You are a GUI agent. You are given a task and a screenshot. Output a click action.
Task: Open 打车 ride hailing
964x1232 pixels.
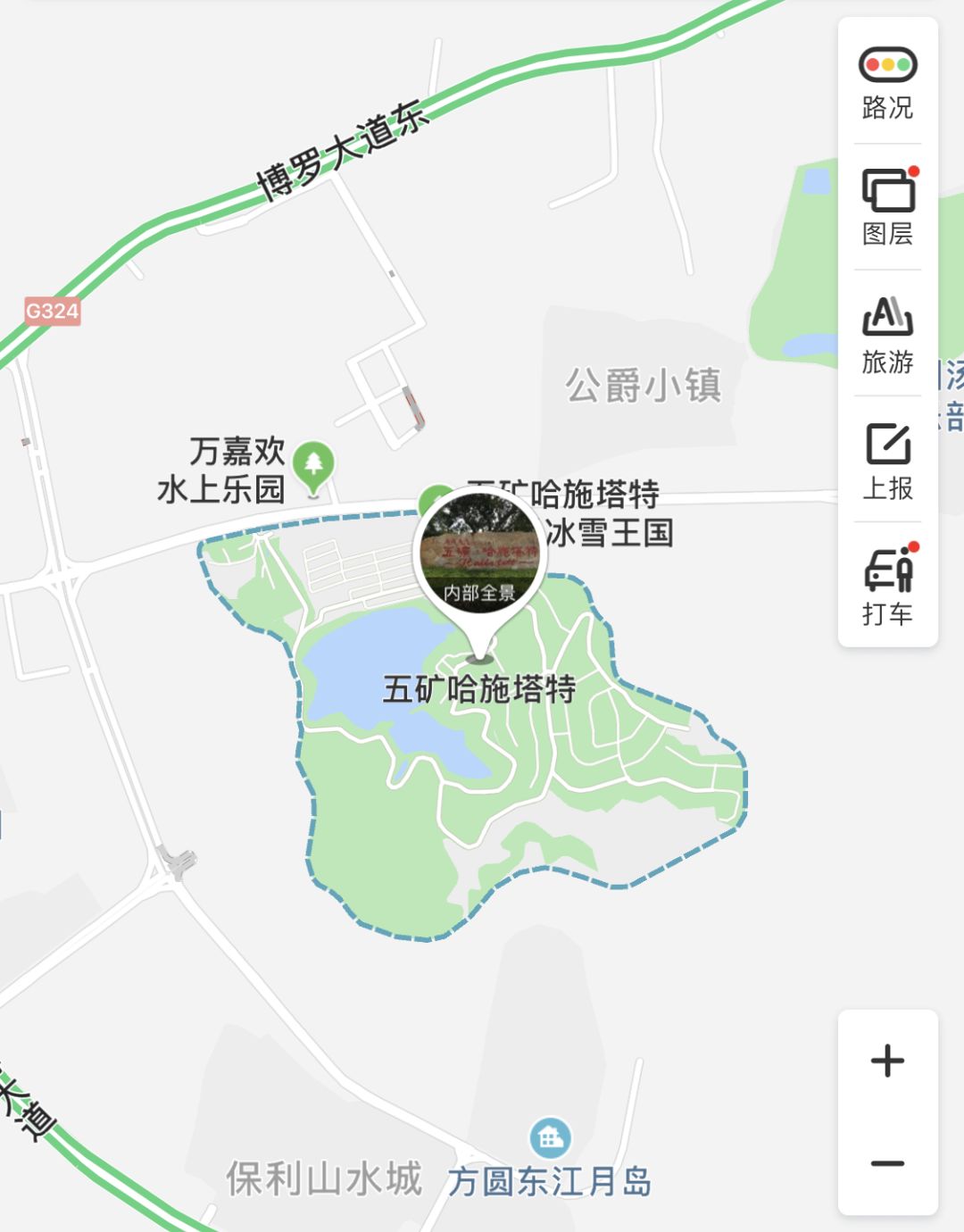(887, 587)
